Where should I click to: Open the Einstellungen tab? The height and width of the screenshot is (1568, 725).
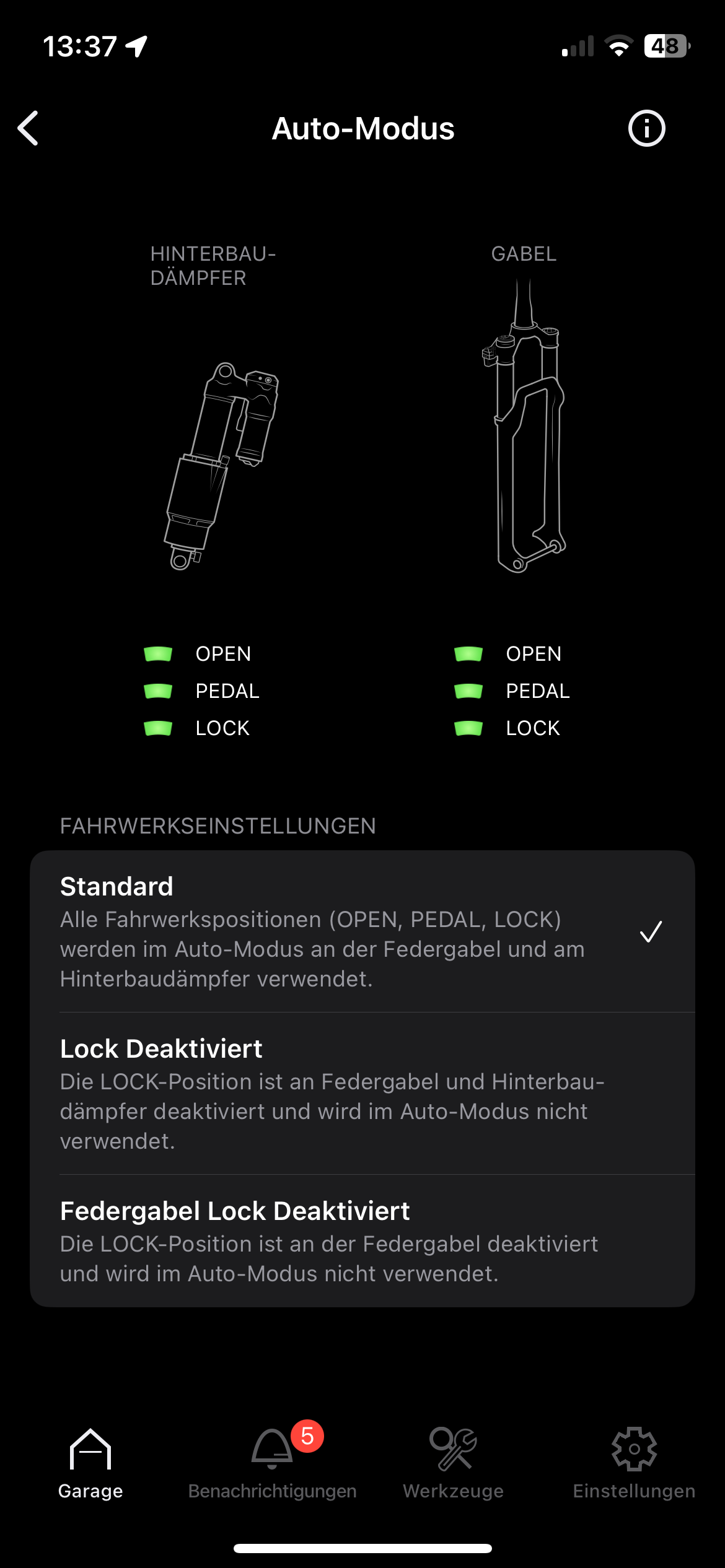(x=634, y=1464)
